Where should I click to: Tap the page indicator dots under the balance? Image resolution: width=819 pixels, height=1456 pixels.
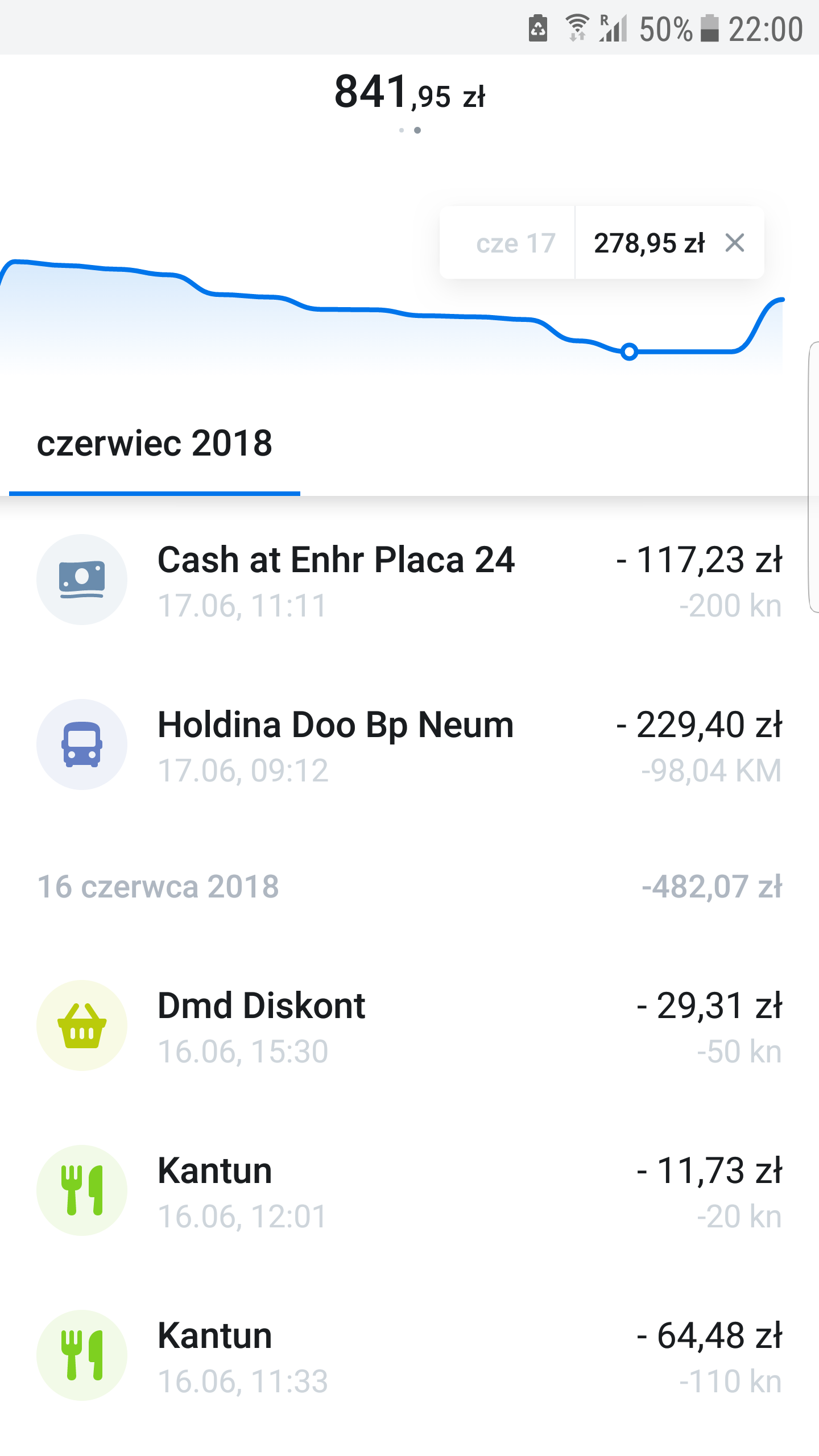[409, 131]
